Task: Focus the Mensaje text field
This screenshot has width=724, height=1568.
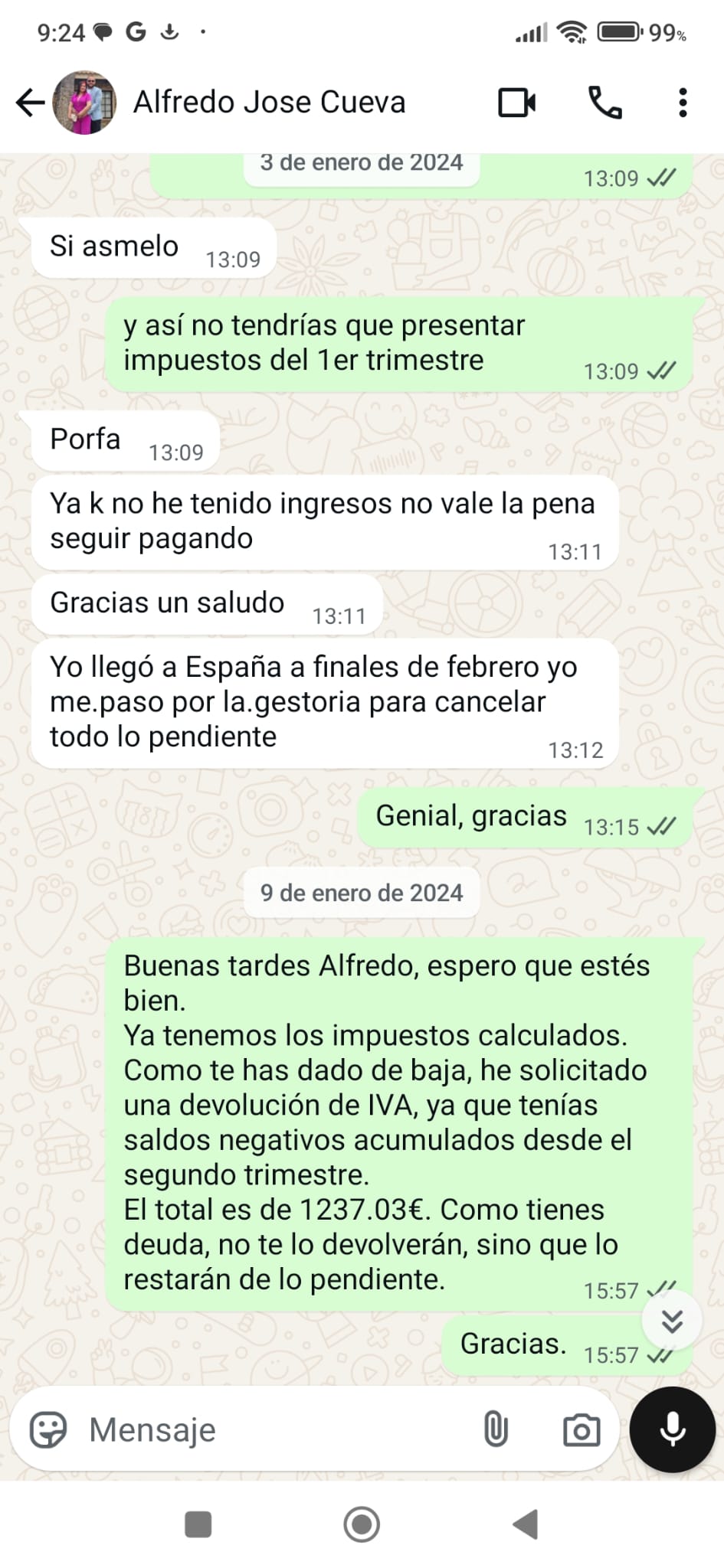Action: click(x=268, y=1429)
